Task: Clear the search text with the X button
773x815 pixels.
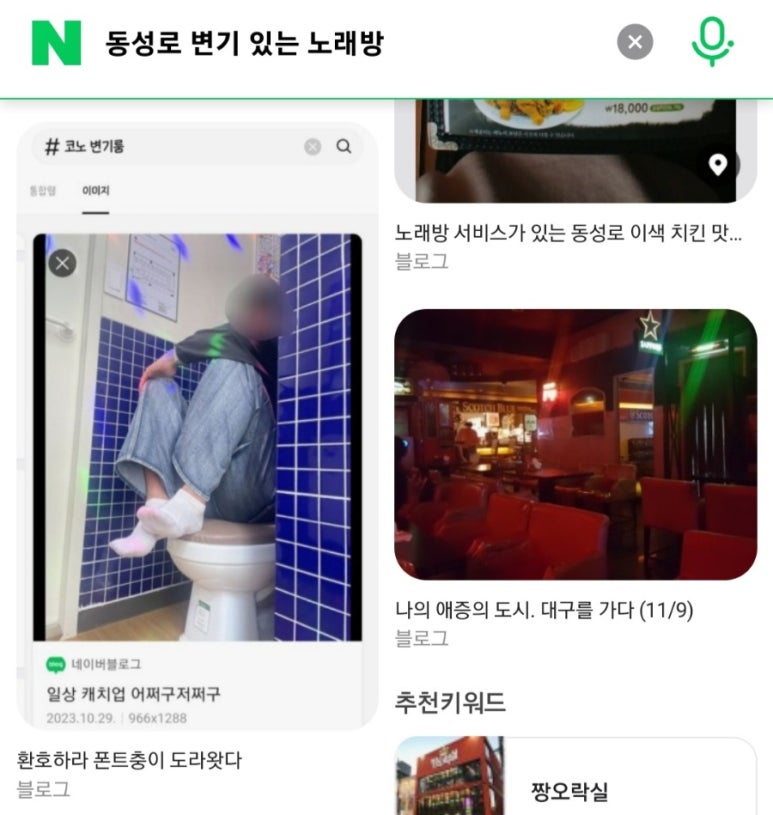Action: coord(635,42)
